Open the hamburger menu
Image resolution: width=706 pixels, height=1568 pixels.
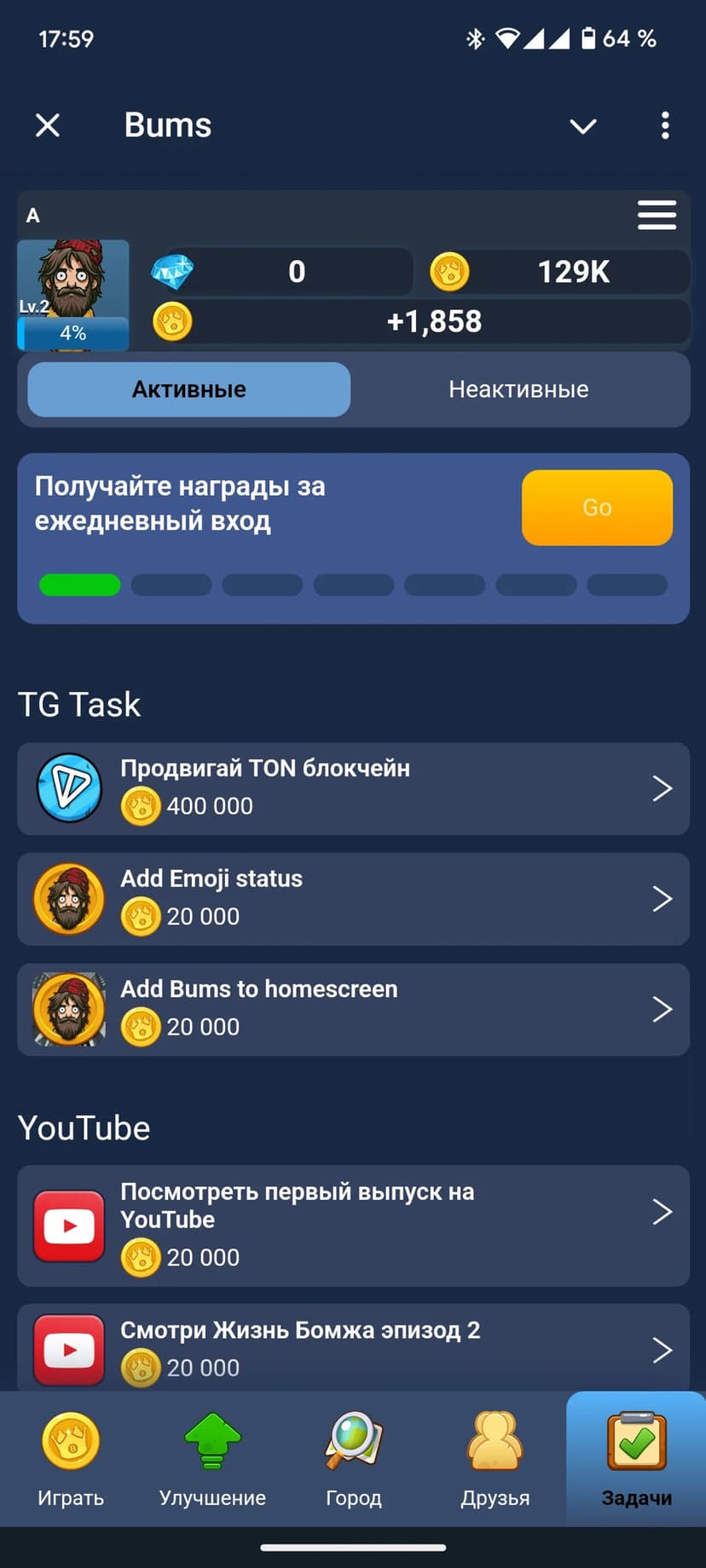click(x=657, y=216)
